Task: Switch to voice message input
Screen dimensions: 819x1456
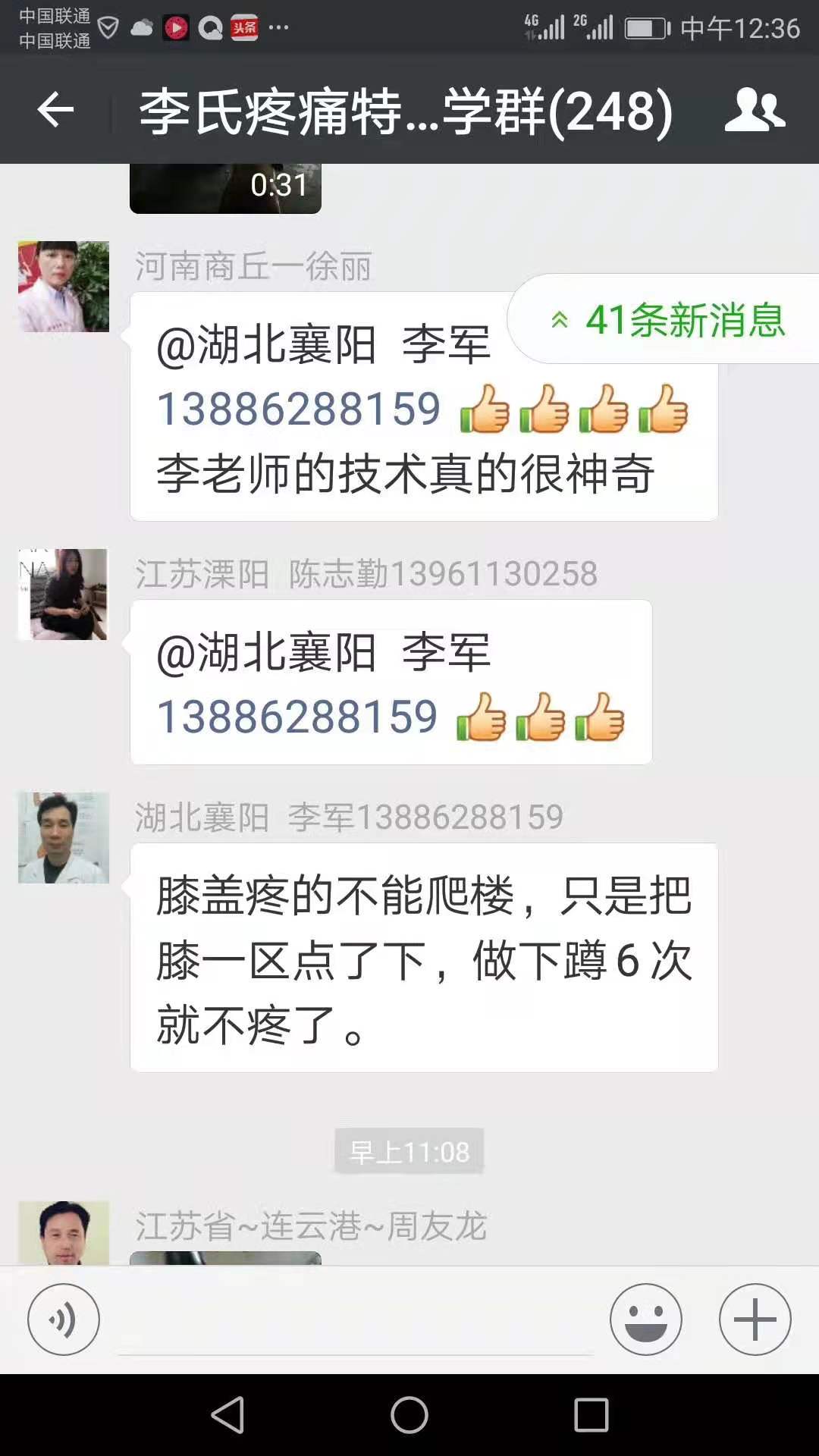Action: point(64,1320)
